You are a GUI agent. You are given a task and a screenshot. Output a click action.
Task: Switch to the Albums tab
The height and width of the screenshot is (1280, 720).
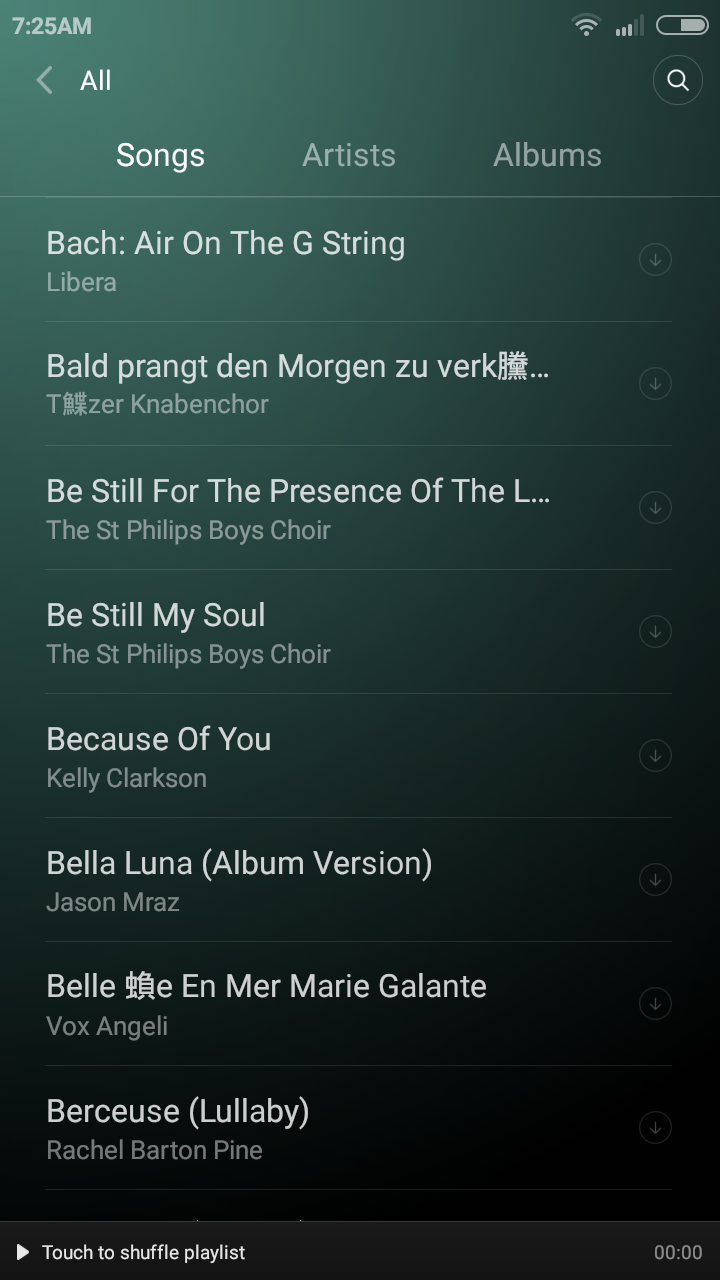pyautogui.click(x=547, y=155)
